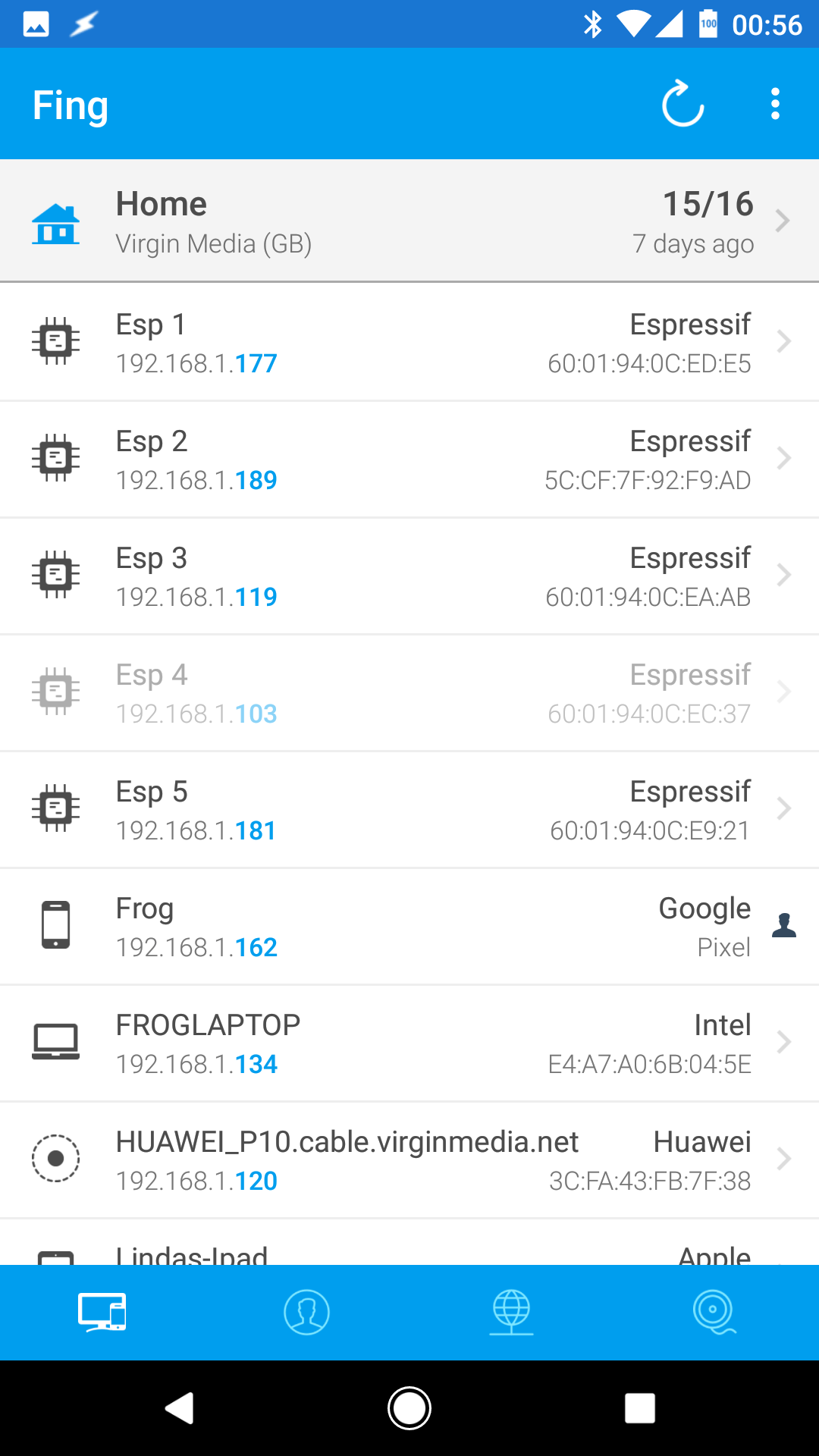Open the Home network details

409,221
